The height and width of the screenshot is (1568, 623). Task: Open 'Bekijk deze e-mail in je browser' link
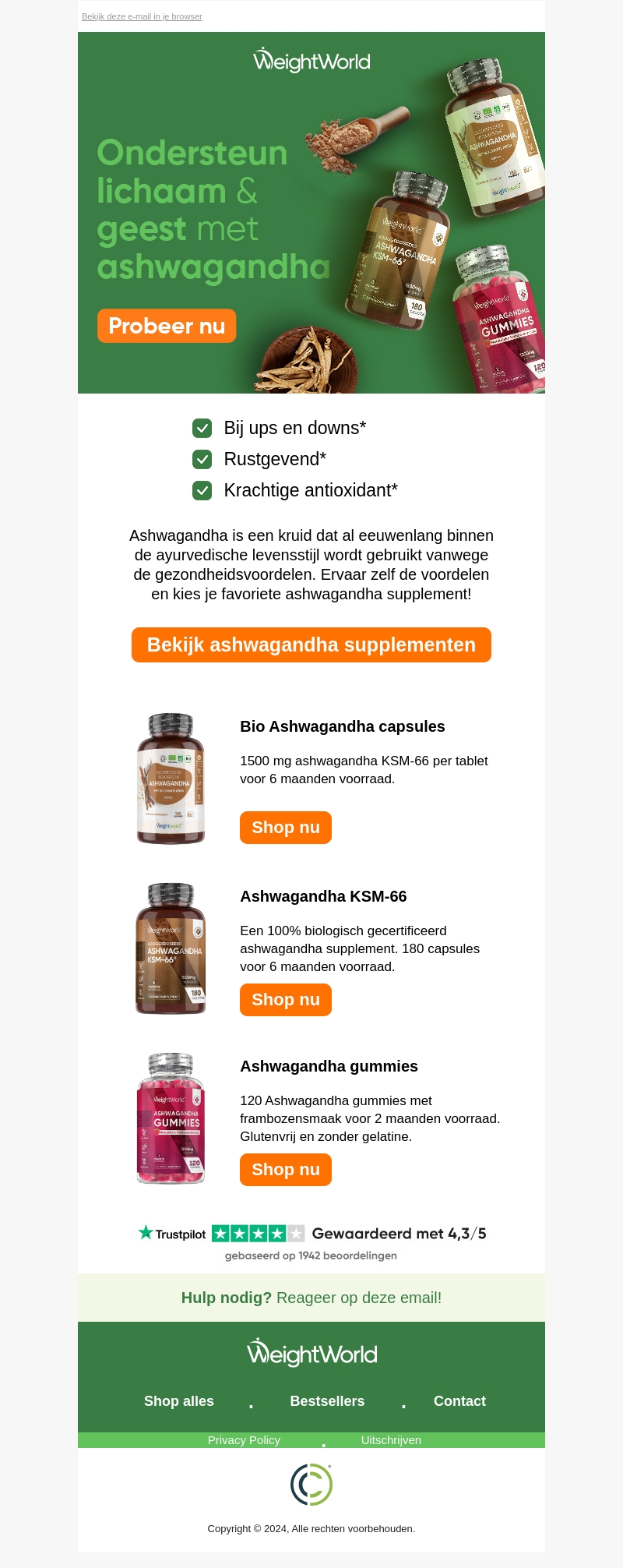pos(142,16)
